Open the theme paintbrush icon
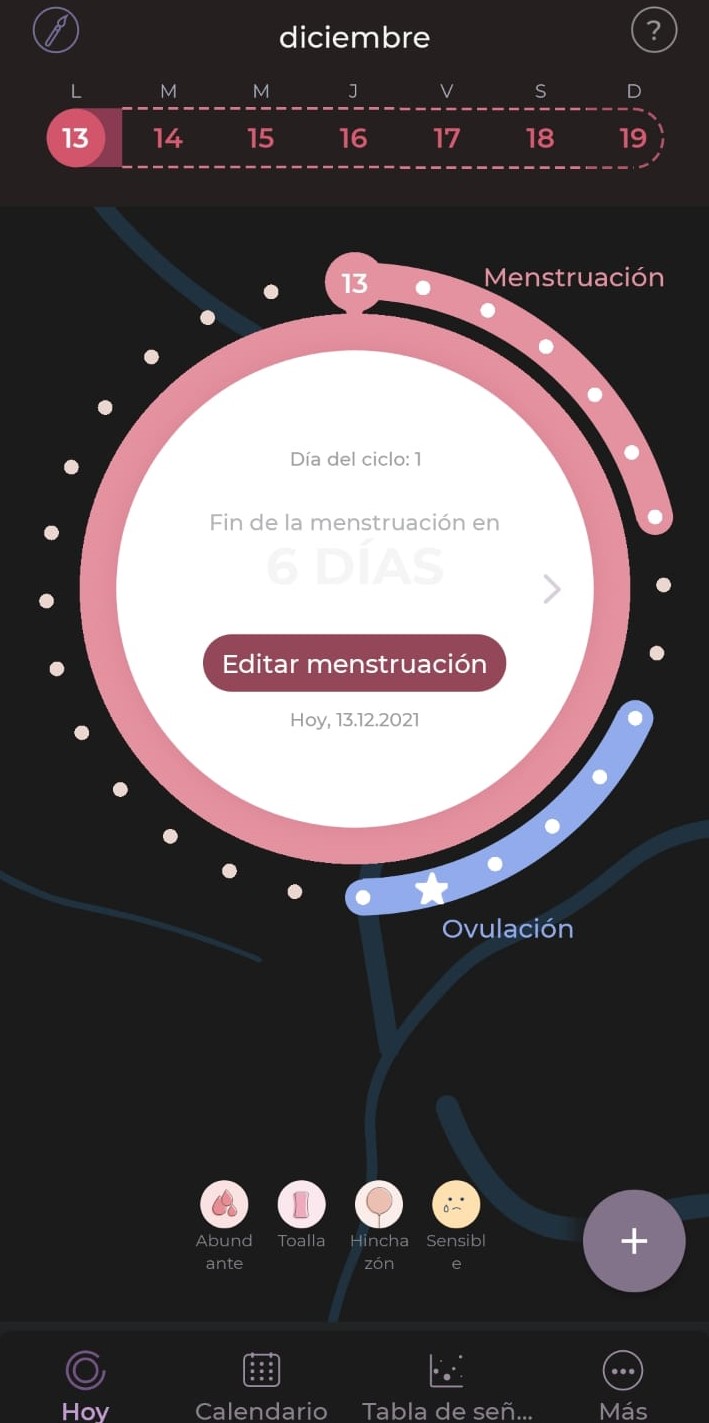 [x=56, y=31]
